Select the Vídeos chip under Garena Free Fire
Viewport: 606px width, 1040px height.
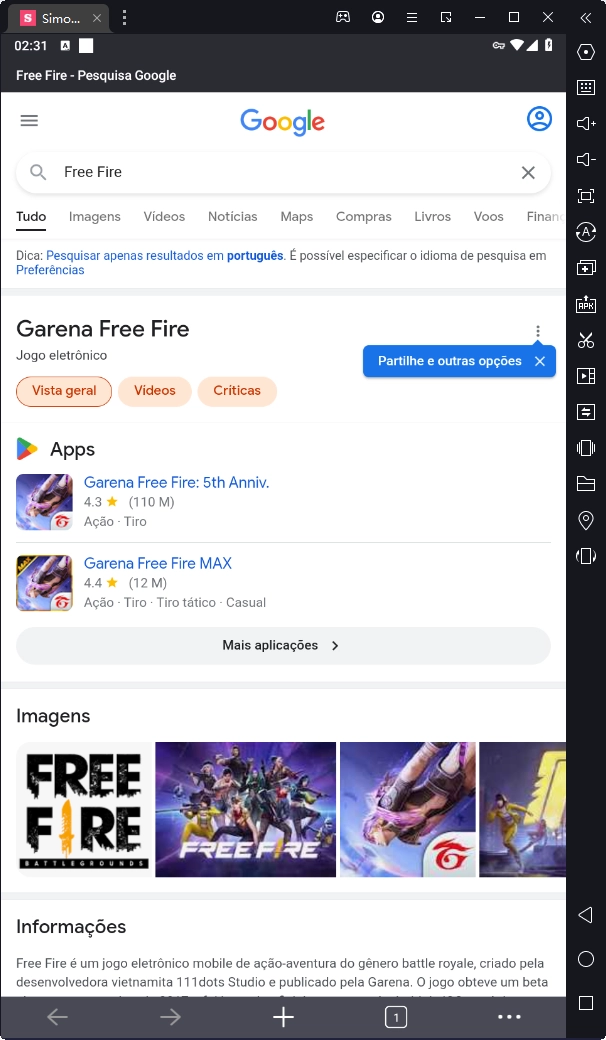tap(155, 391)
